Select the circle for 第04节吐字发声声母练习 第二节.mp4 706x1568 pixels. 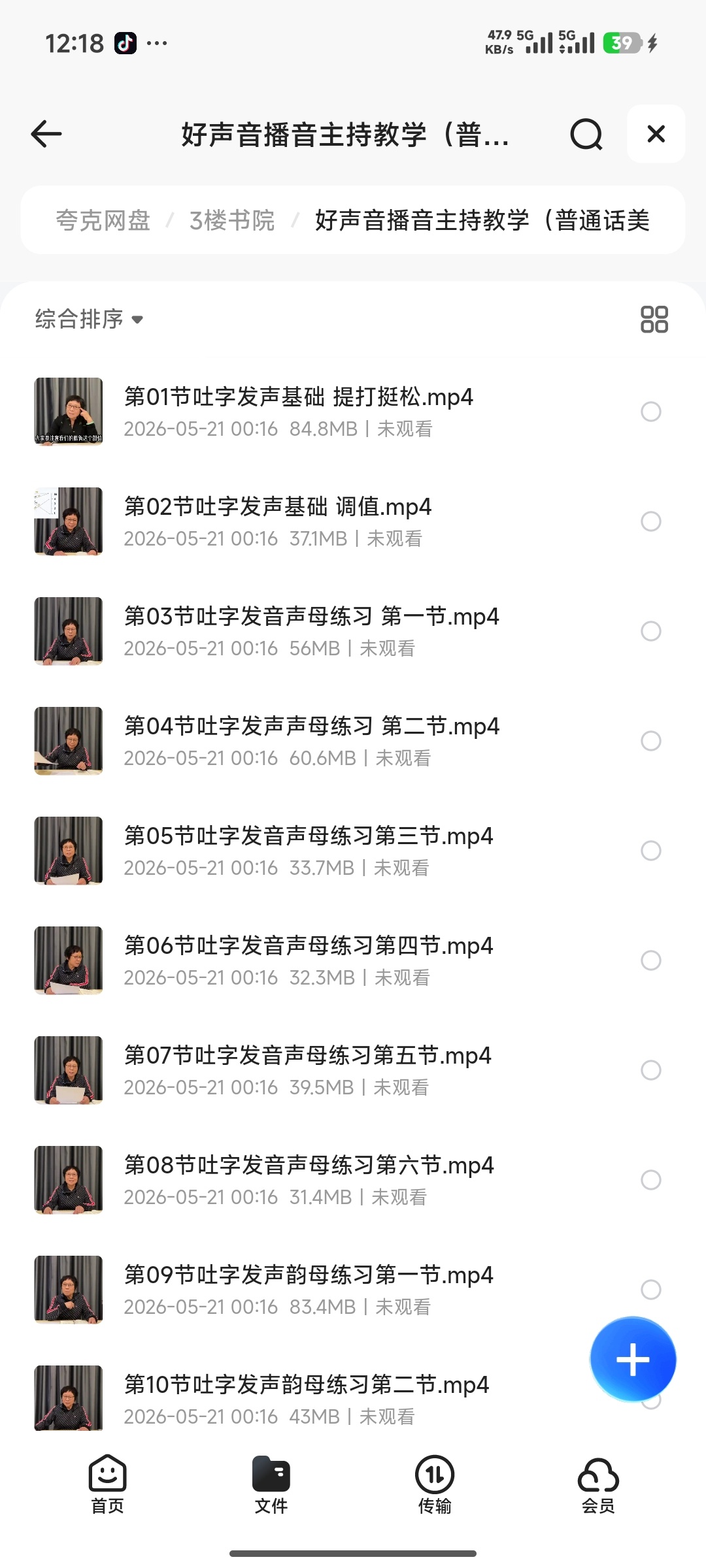(650, 741)
